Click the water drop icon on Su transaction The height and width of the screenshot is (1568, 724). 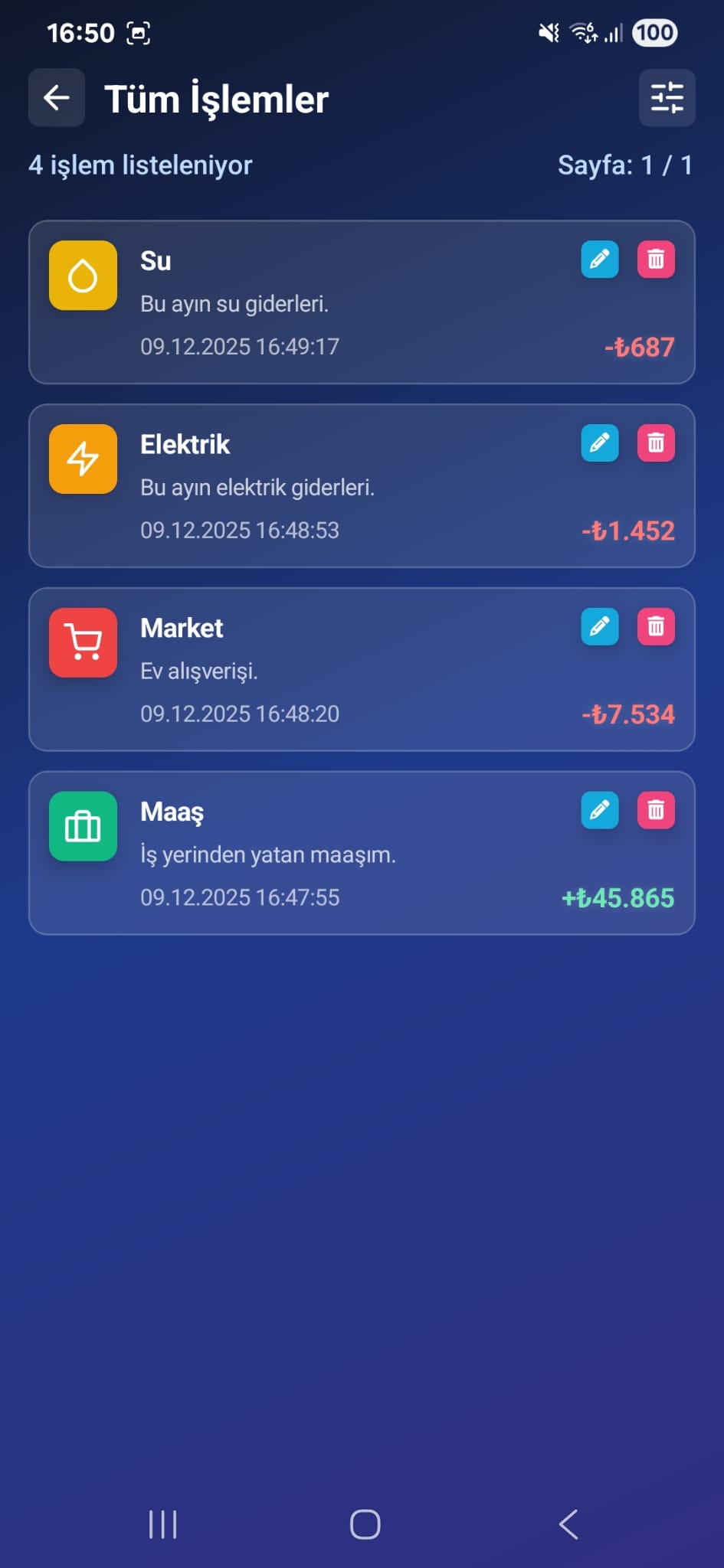coord(82,276)
